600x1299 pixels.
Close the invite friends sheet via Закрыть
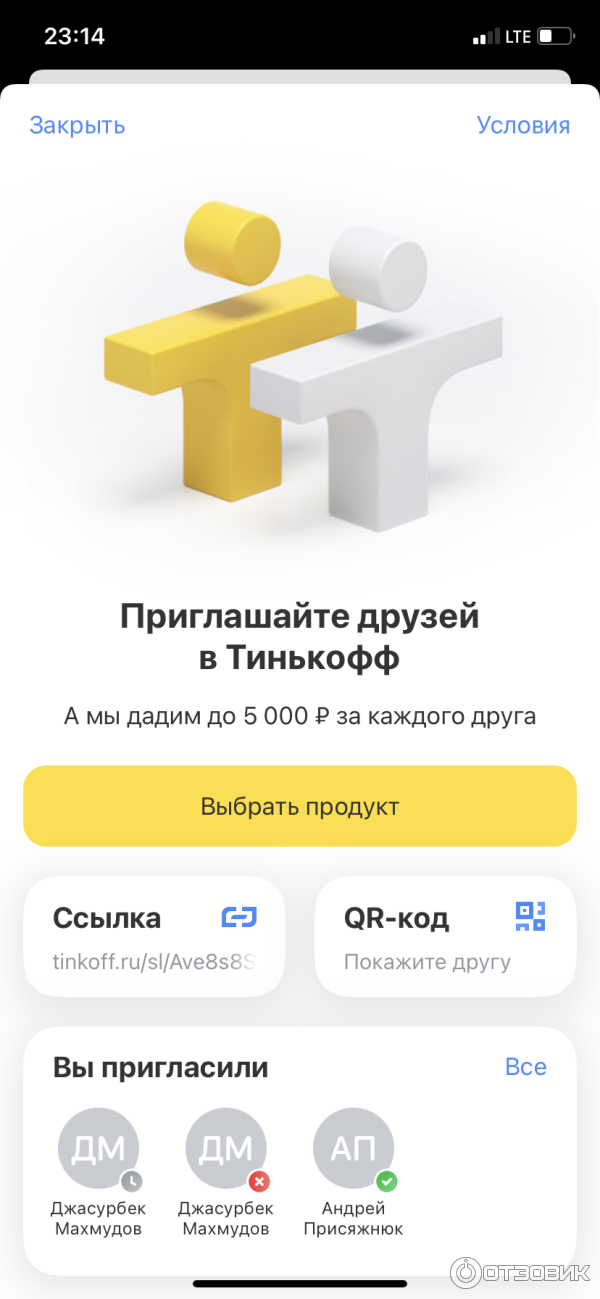pyautogui.click(x=77, y=125)
